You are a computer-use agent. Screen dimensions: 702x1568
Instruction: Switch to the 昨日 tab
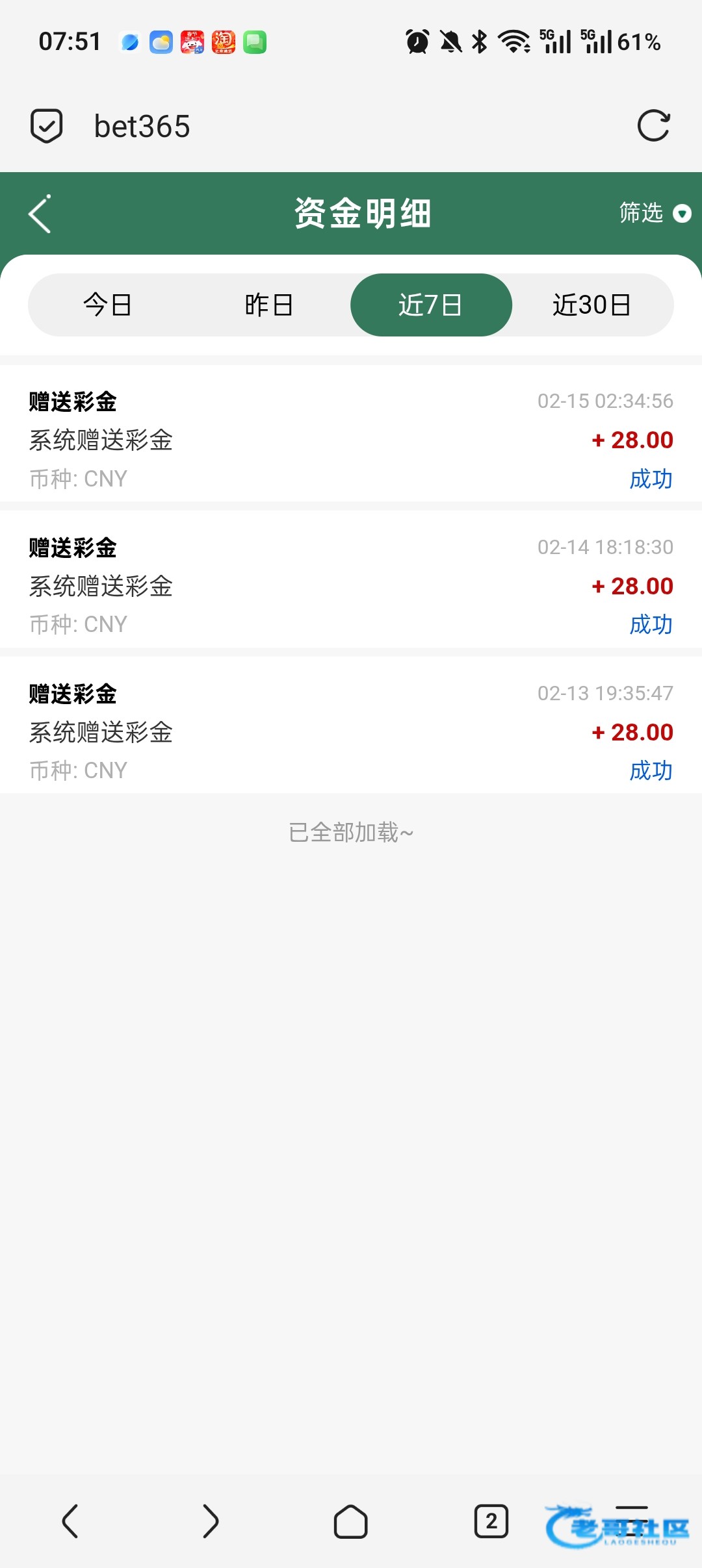(269, 305)
